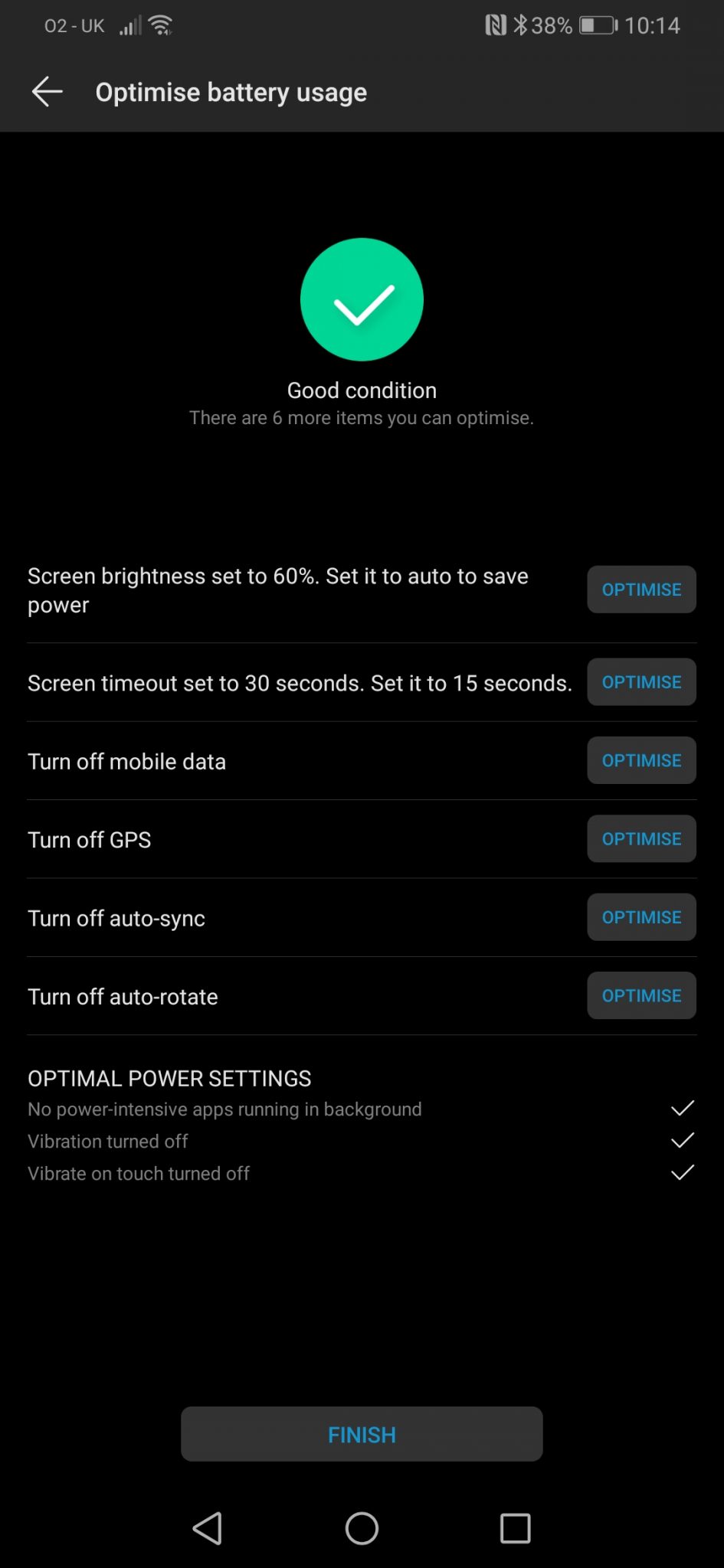Go to the home screen

(x=362, y=1528)
